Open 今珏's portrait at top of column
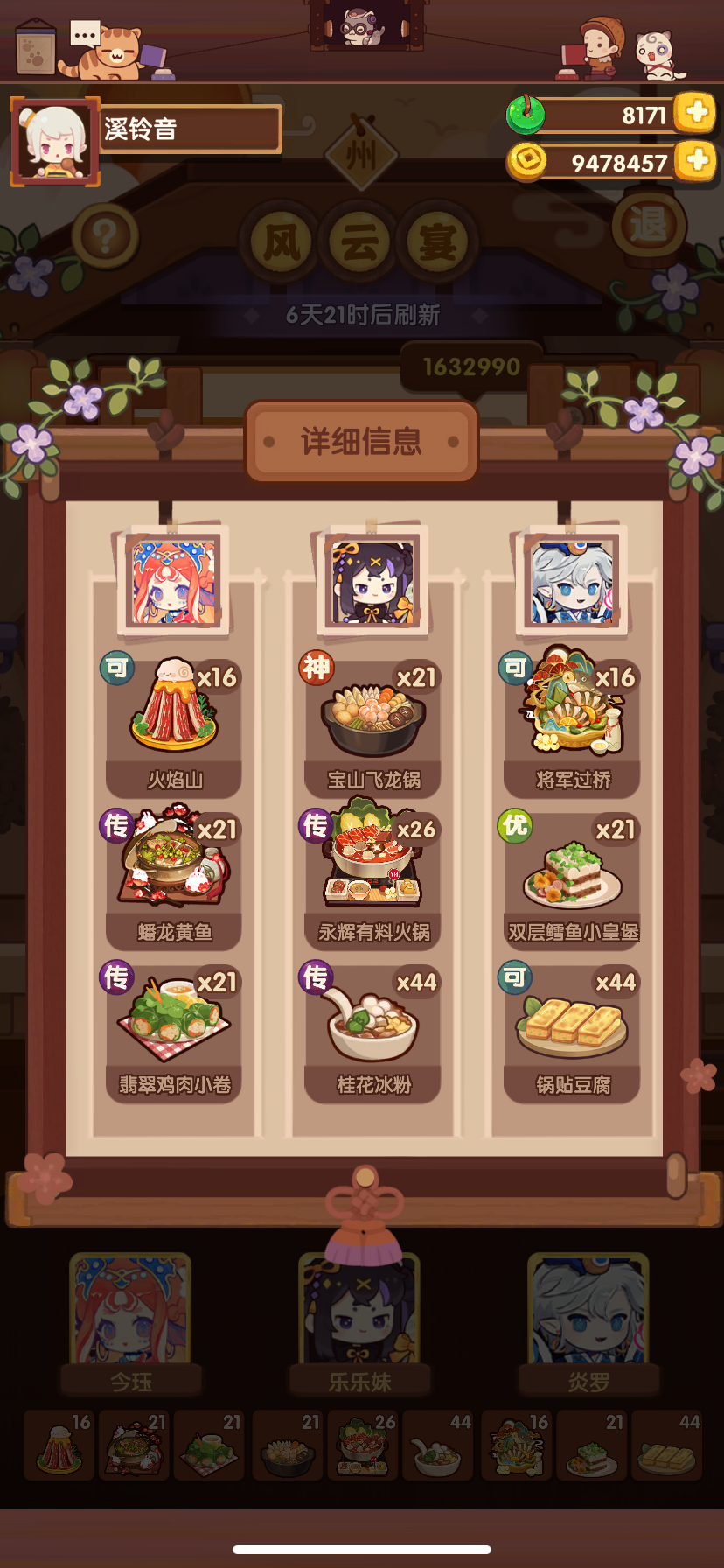The height and width of the screenshot is (1568, 724). pos(173,580)
